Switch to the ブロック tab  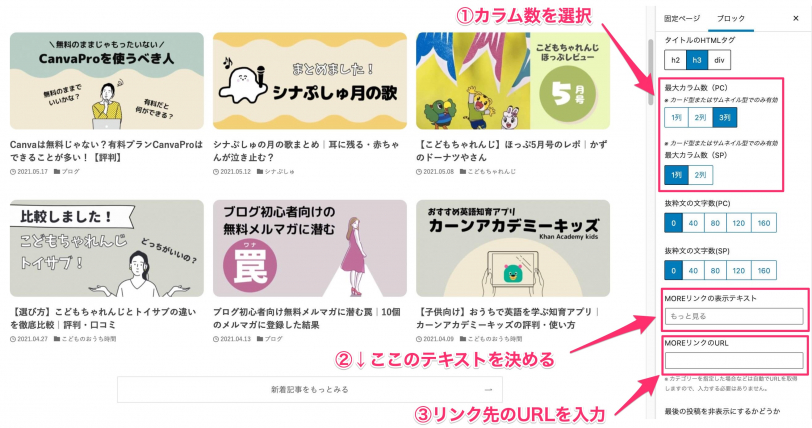pos(731,18)
